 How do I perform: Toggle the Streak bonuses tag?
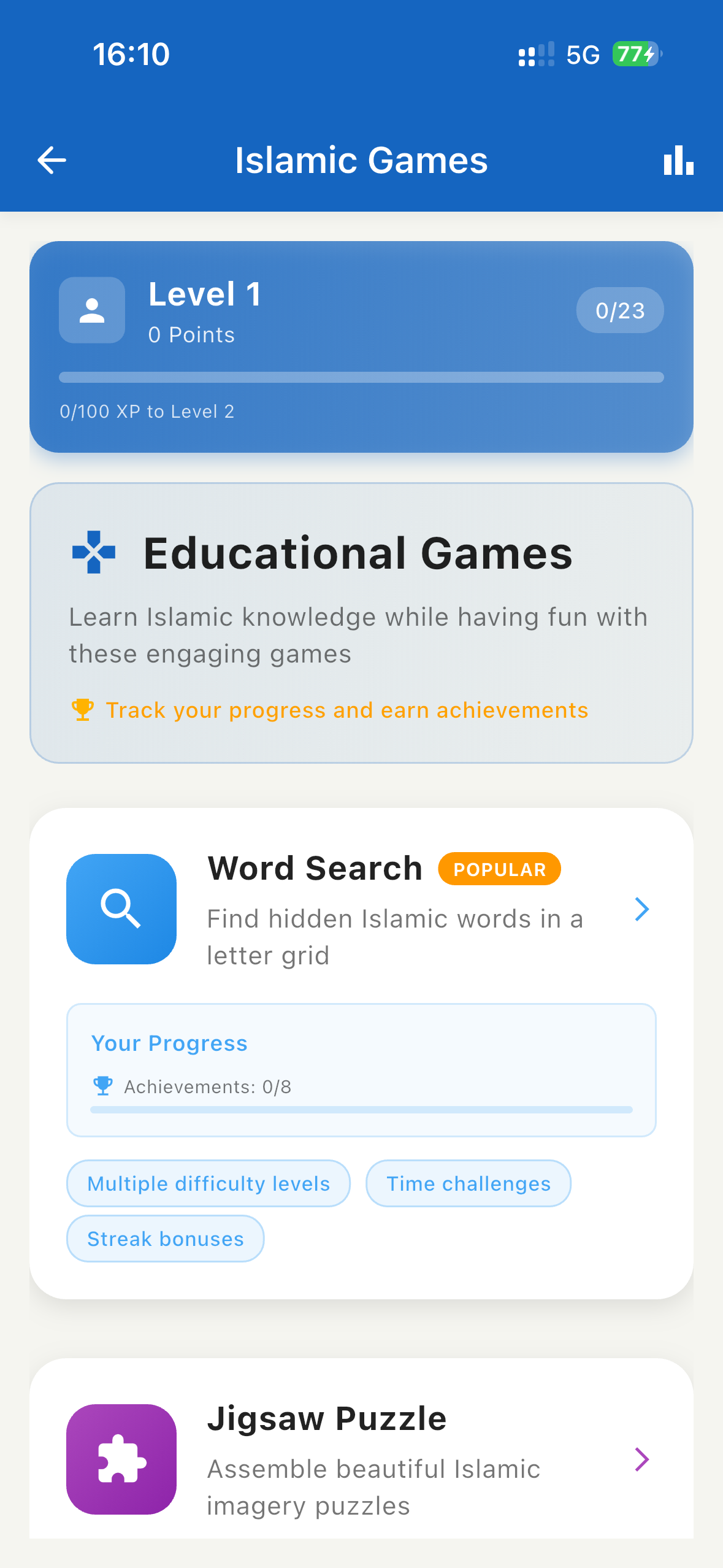tap(165, 1239)
